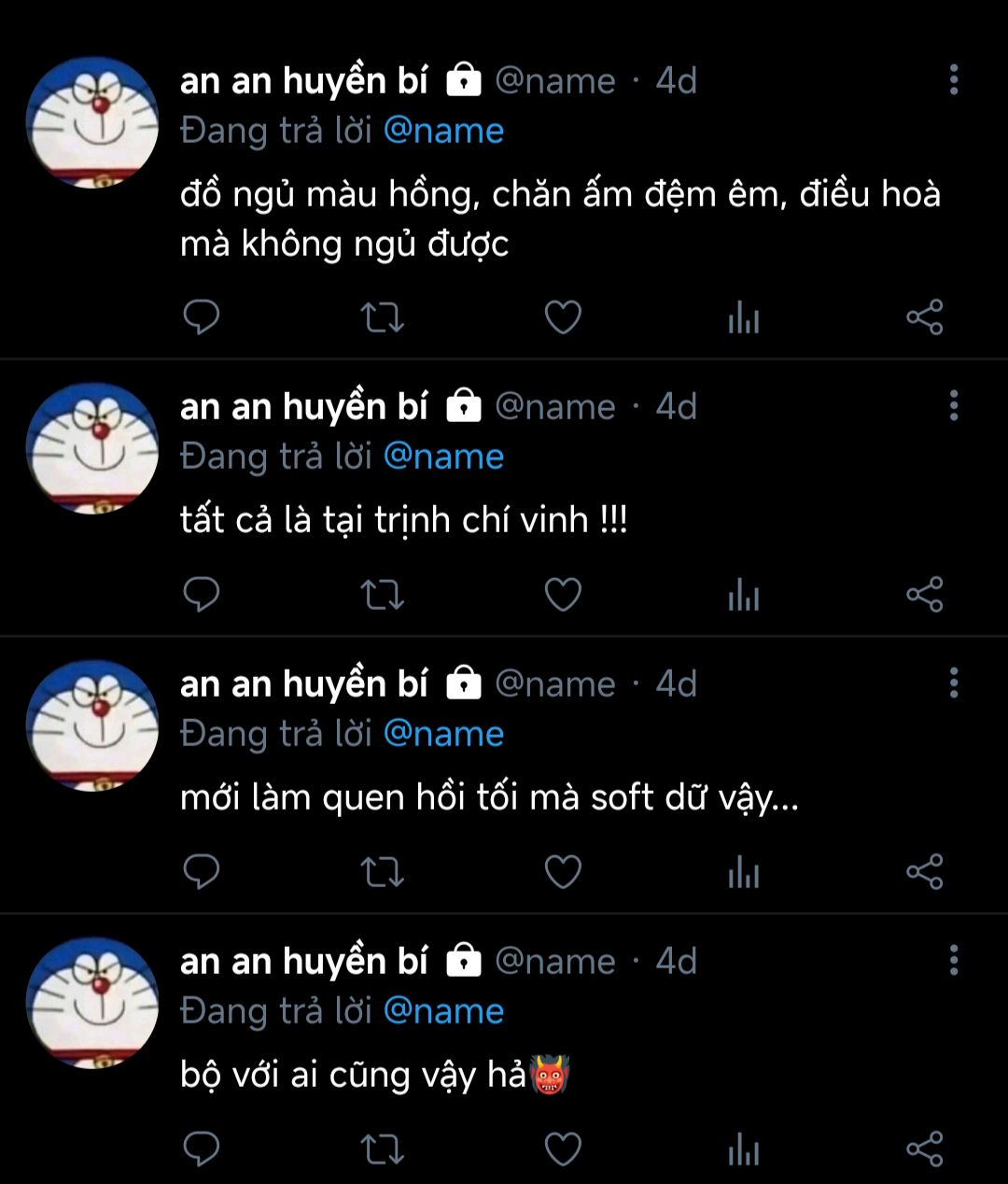The height and width of the screenshot is (1184, 1008).
Task: Open overflow menu on "bộ với ai" tweet
Action: (x=954, y=961)
